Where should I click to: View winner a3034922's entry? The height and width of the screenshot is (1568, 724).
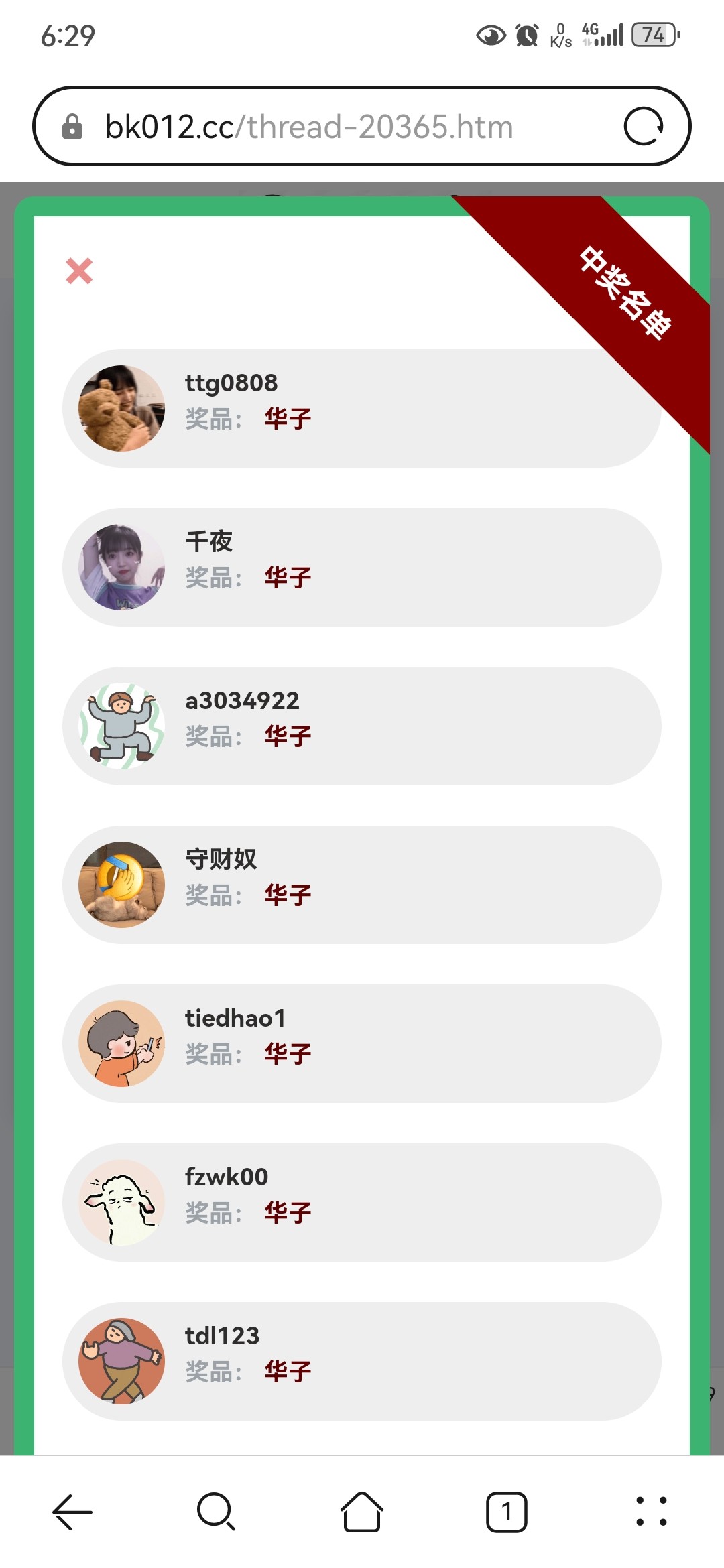[362, 726]
